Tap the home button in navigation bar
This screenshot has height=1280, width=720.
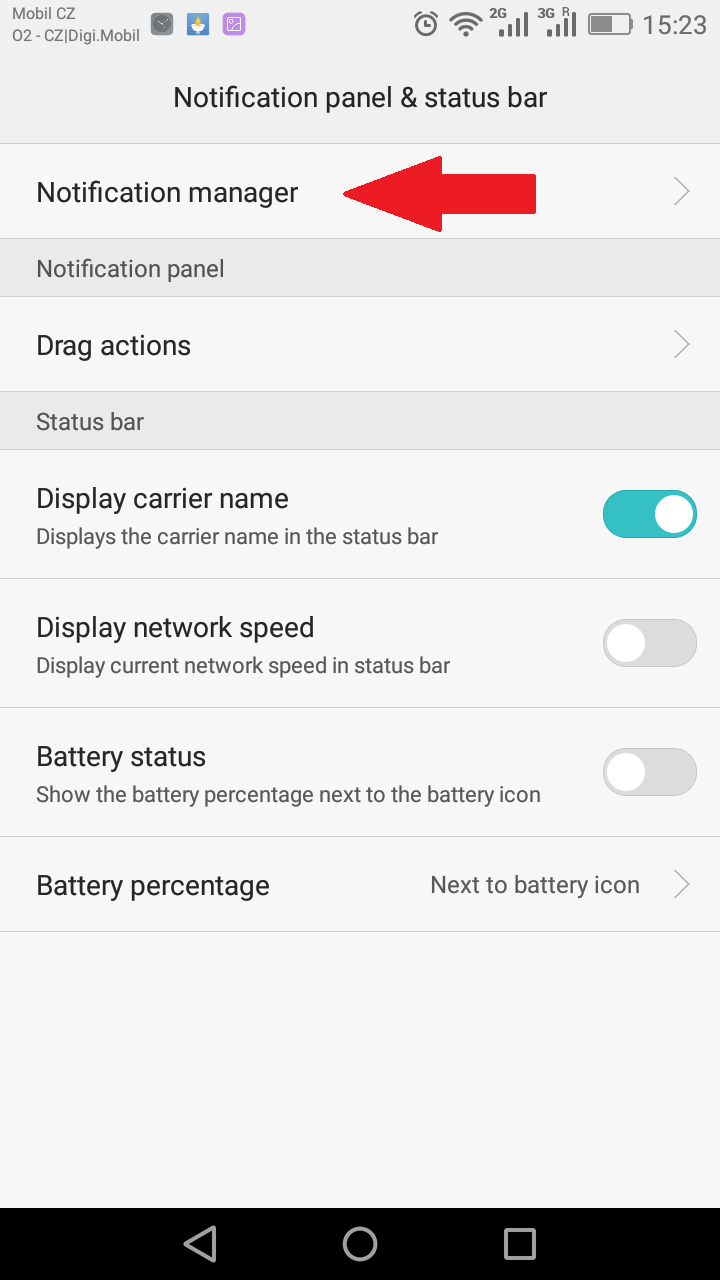[x=360, y=1244]
